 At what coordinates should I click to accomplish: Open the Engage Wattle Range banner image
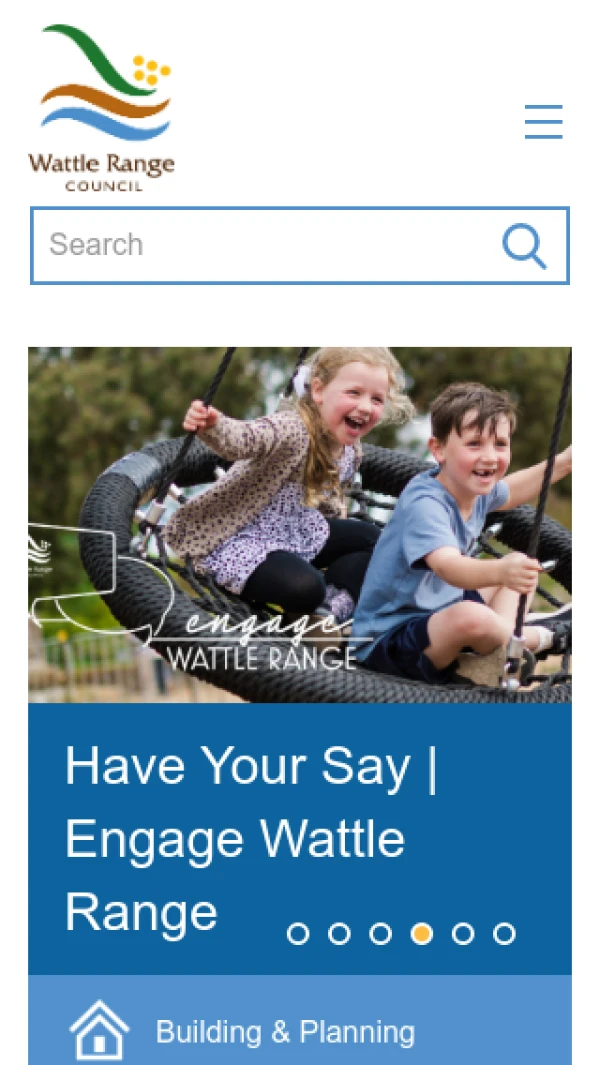(x=300, y=524)
